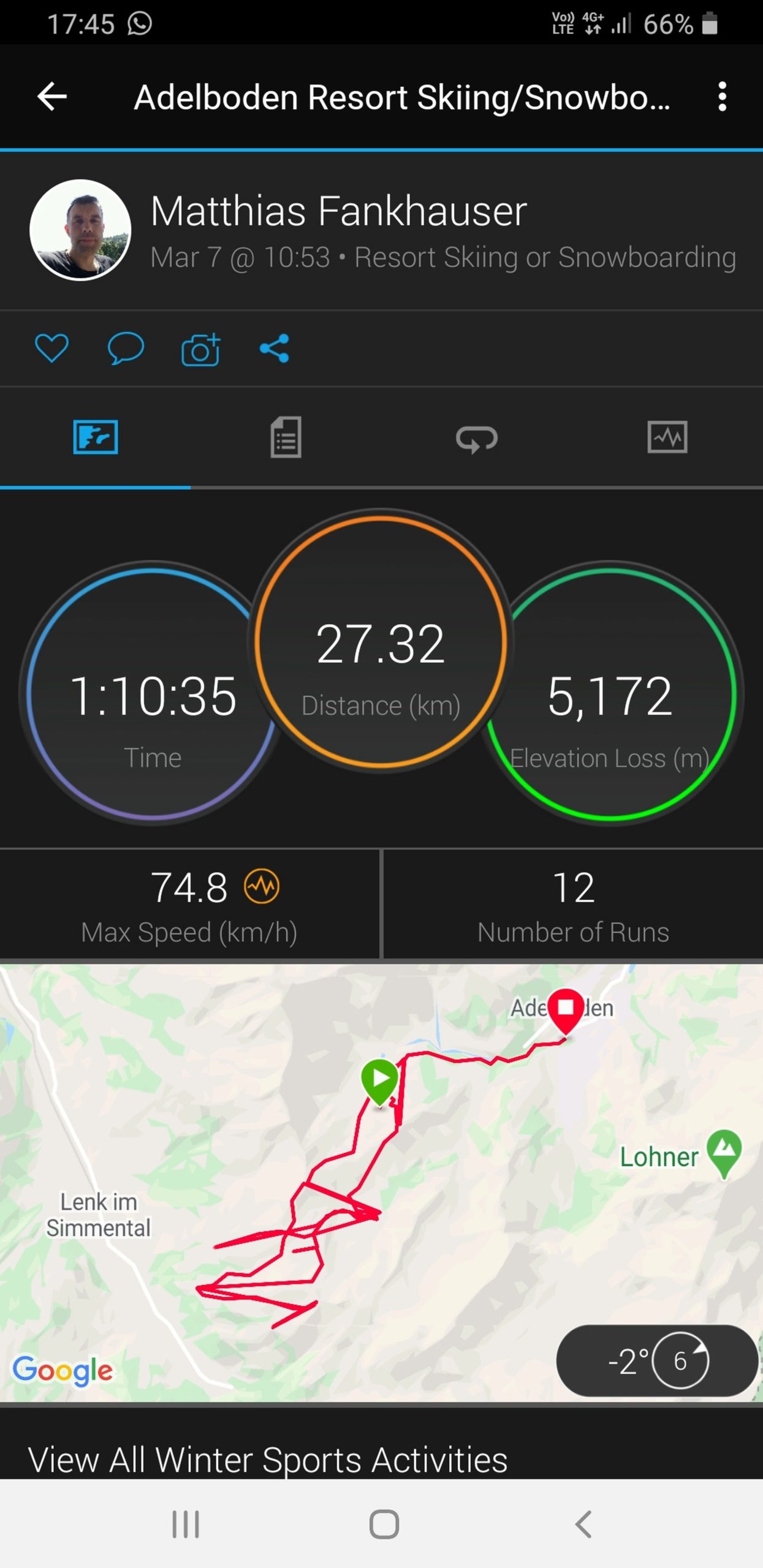
Task: Open Matthias Fankhauser's profile picture
Action: (80, 230)
